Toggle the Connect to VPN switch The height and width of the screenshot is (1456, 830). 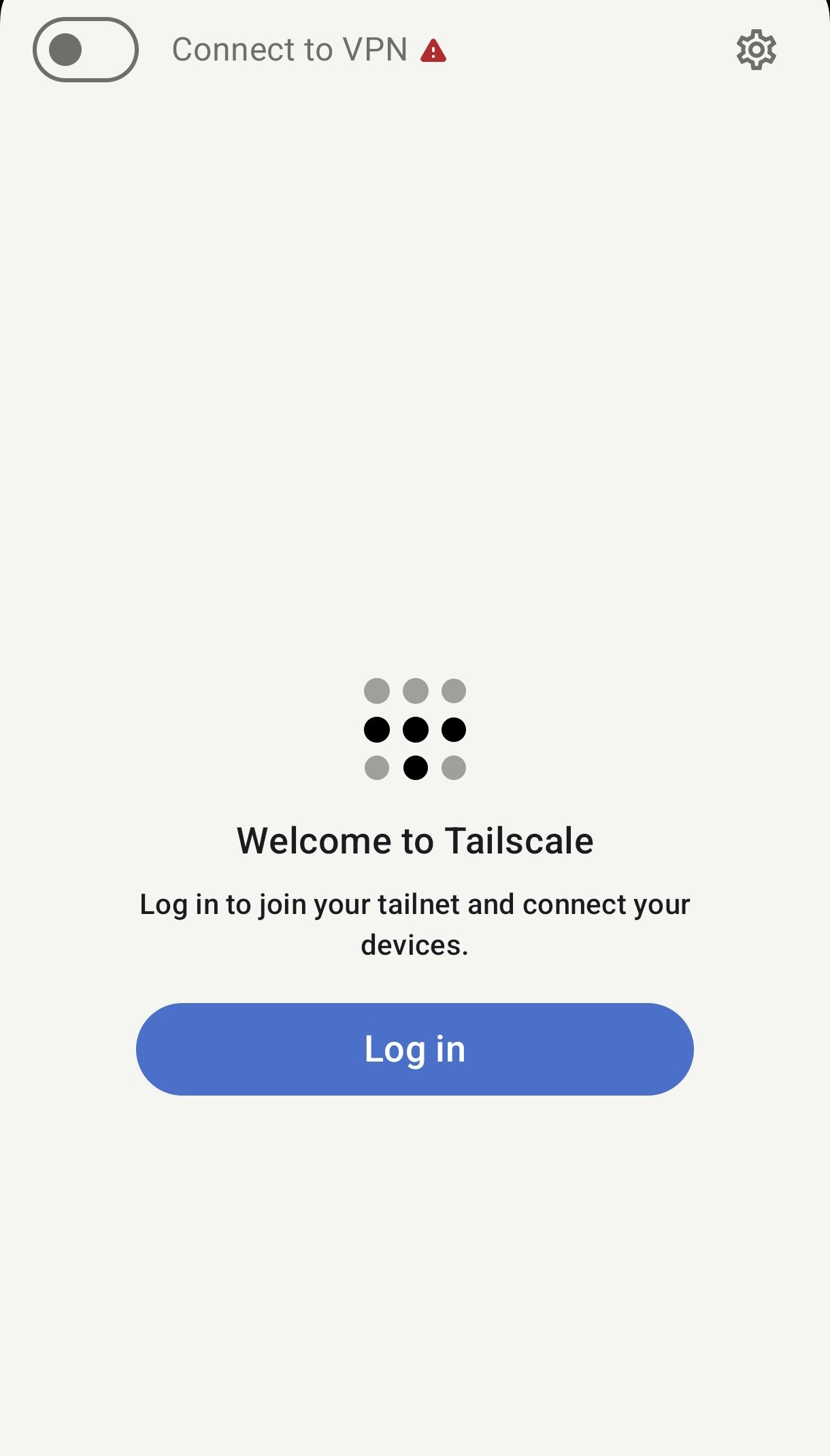point(86,50)
